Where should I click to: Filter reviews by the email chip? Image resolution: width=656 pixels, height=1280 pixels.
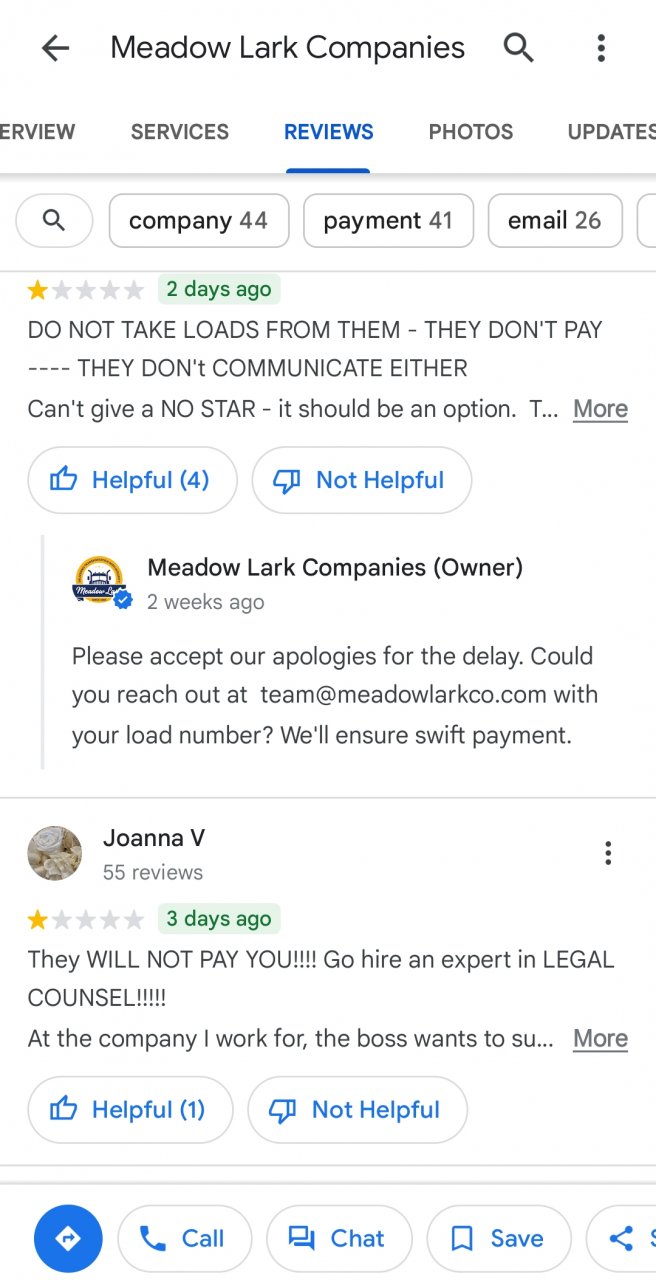tap(555, 220)
